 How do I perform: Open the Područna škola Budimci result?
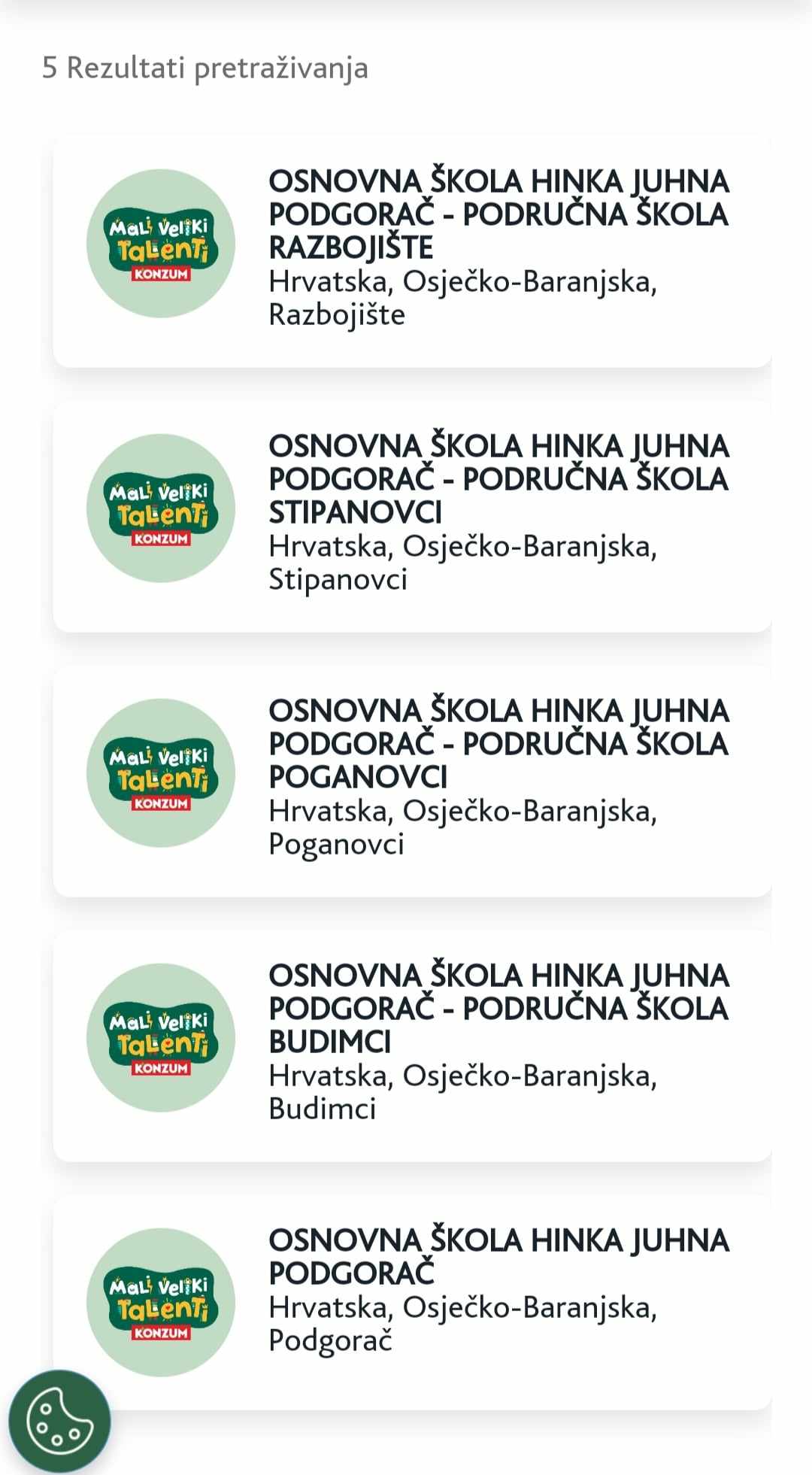click(x=412, y=1046)
